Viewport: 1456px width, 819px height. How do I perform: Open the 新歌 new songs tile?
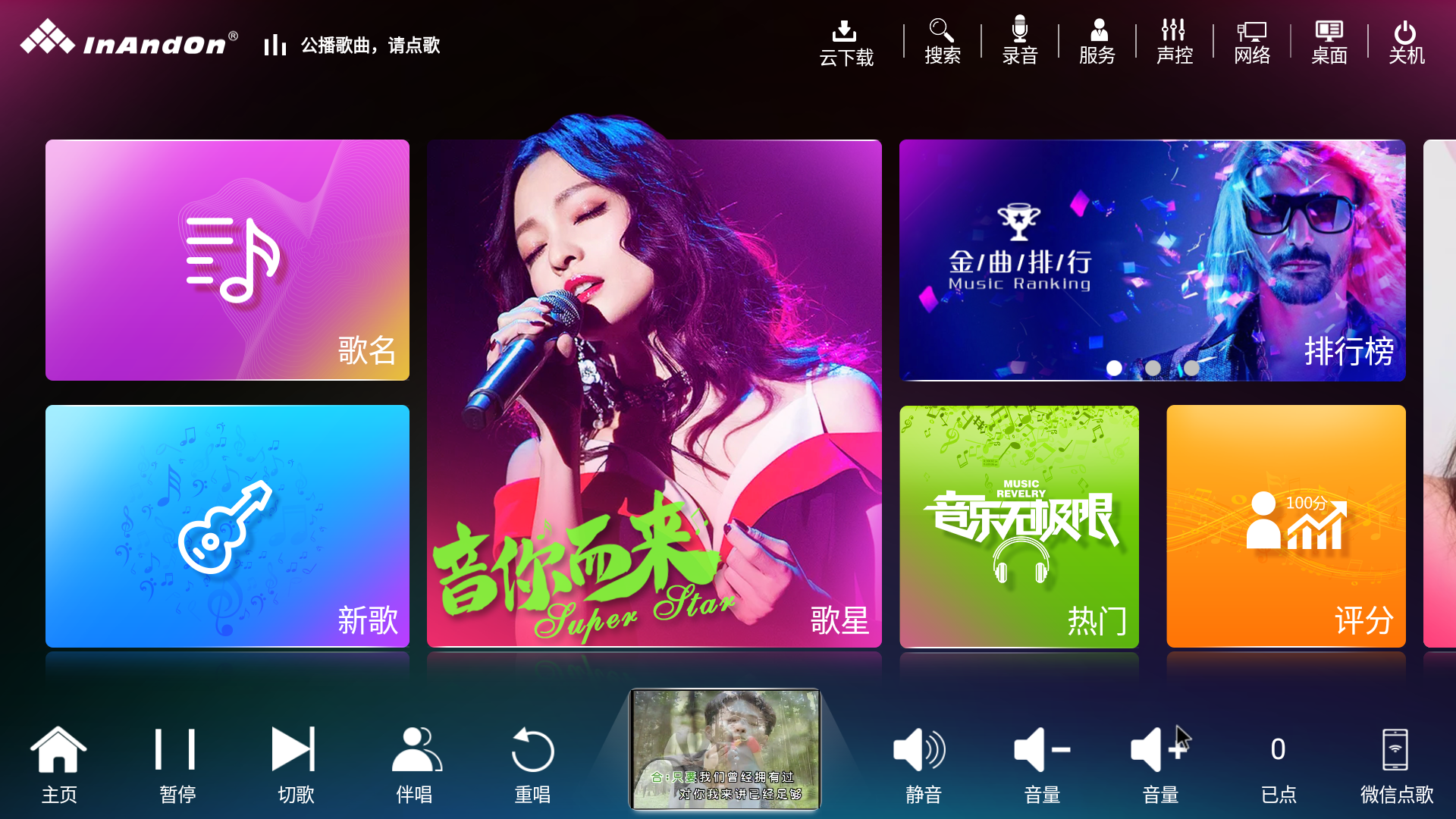(227, 526)
